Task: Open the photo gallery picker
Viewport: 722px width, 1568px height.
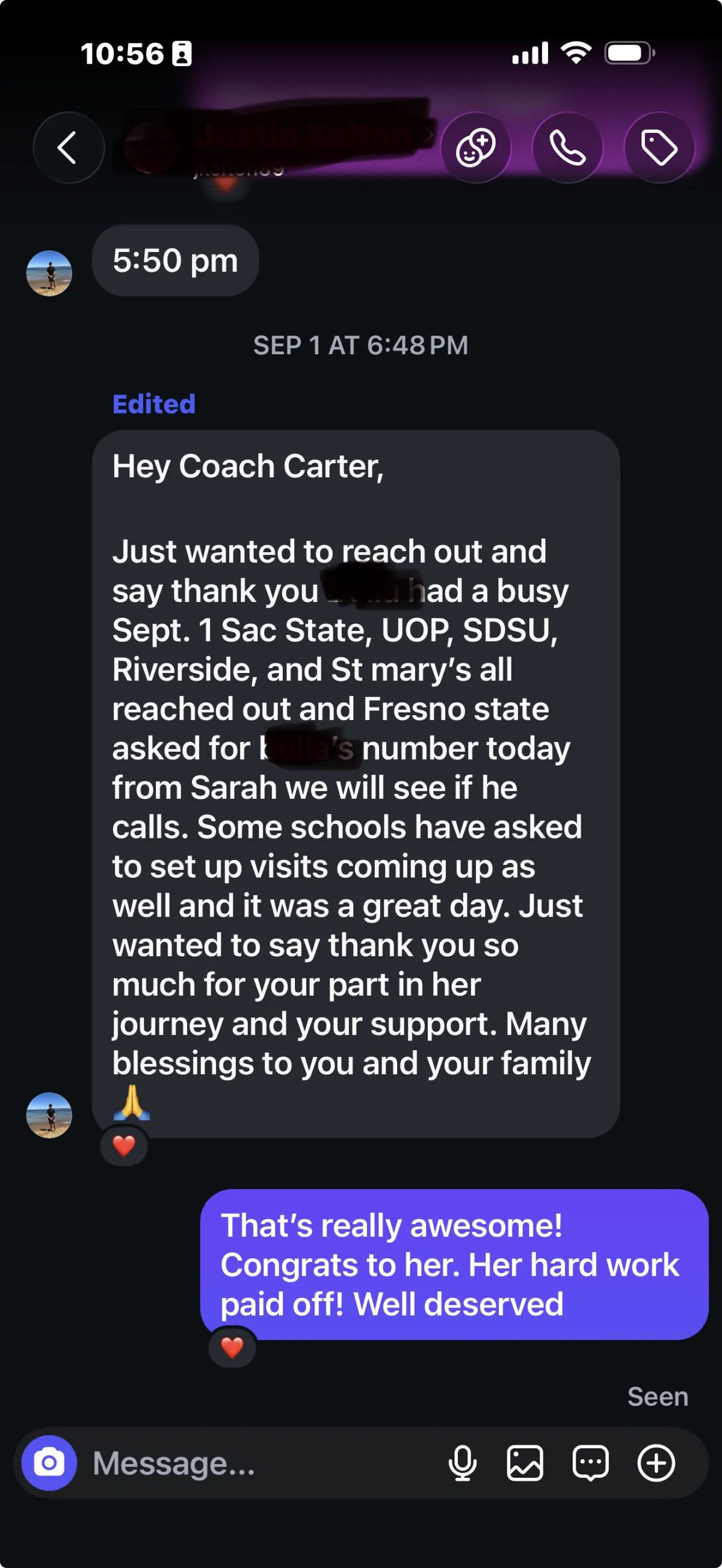Action: coord(525,1463)
